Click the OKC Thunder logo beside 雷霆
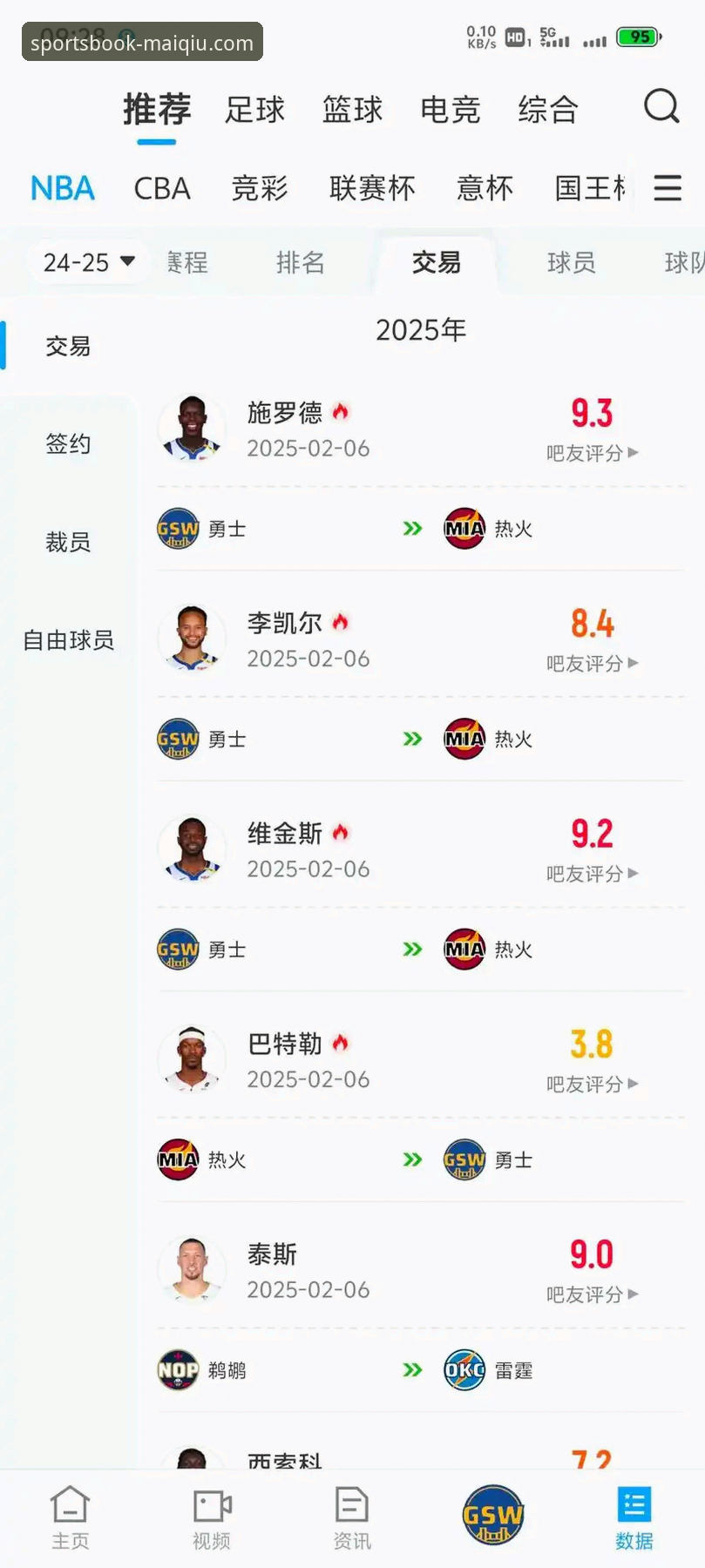Screen dimensions: 705x1568 click(x=464, y=1369)
